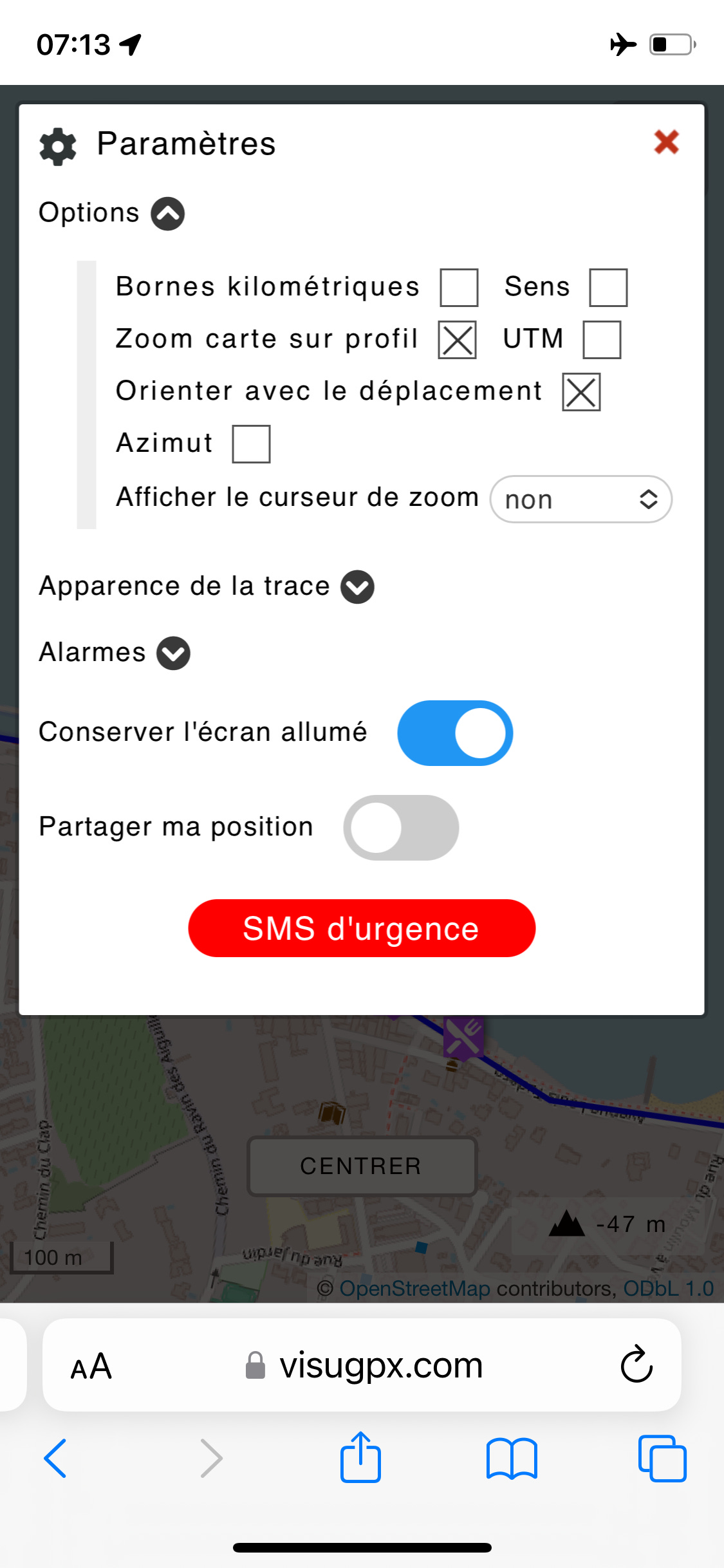The image size is (724, 1568).
Task: Close the Paramètres dialog
Action: point(666,142)
